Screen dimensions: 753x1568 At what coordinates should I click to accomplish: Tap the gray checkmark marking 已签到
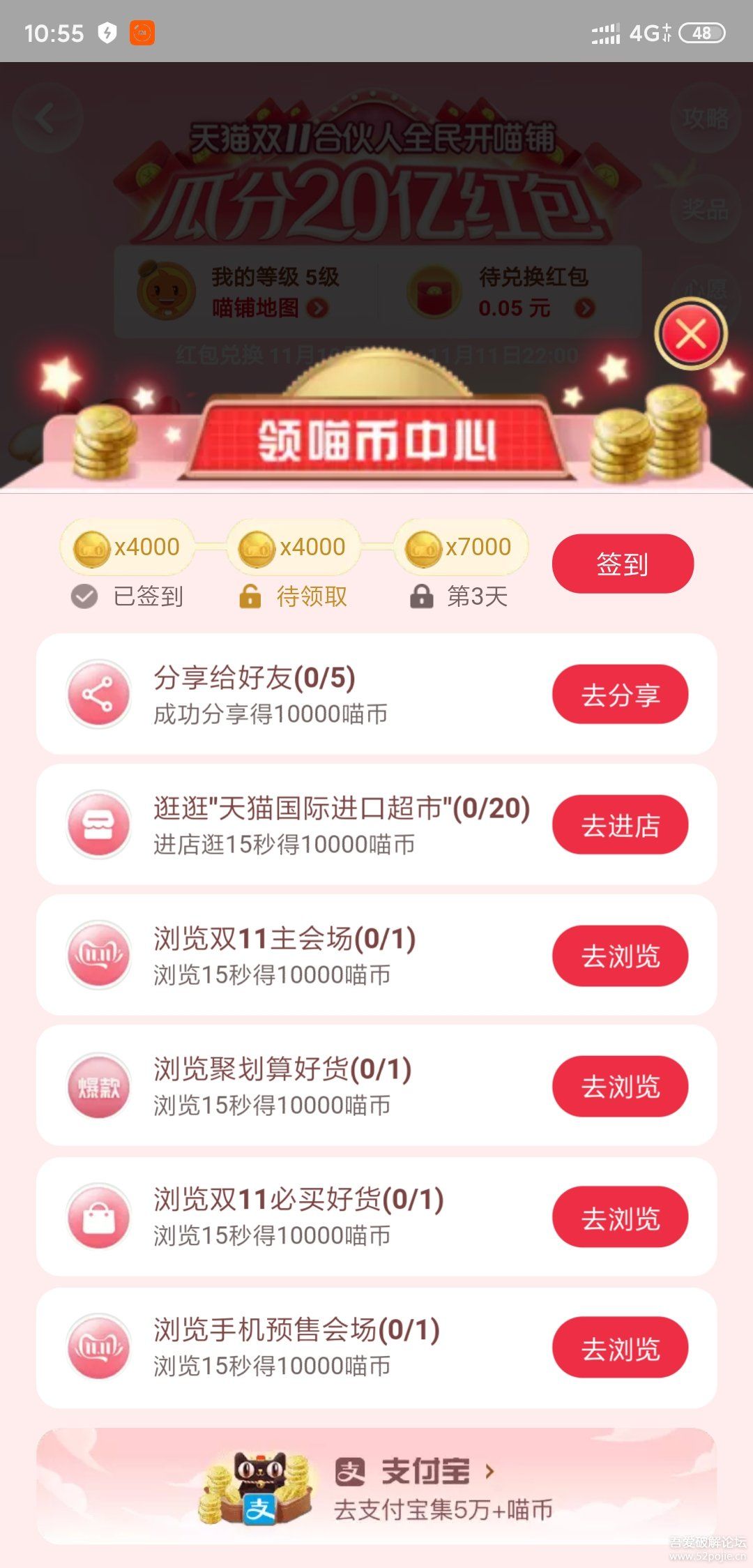[84, 597]
